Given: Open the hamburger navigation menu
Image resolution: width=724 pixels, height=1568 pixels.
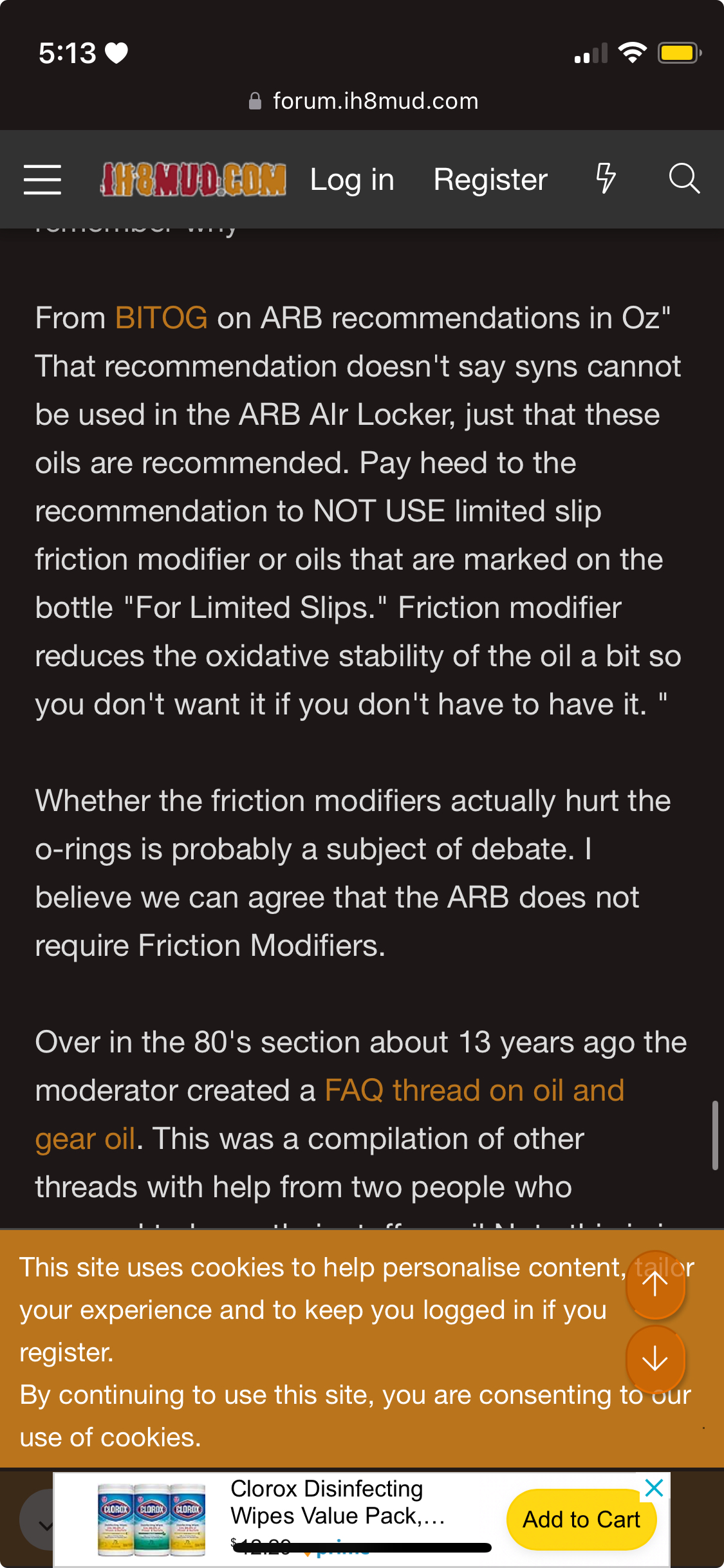Looking at the screenshot, I should 42,179.
